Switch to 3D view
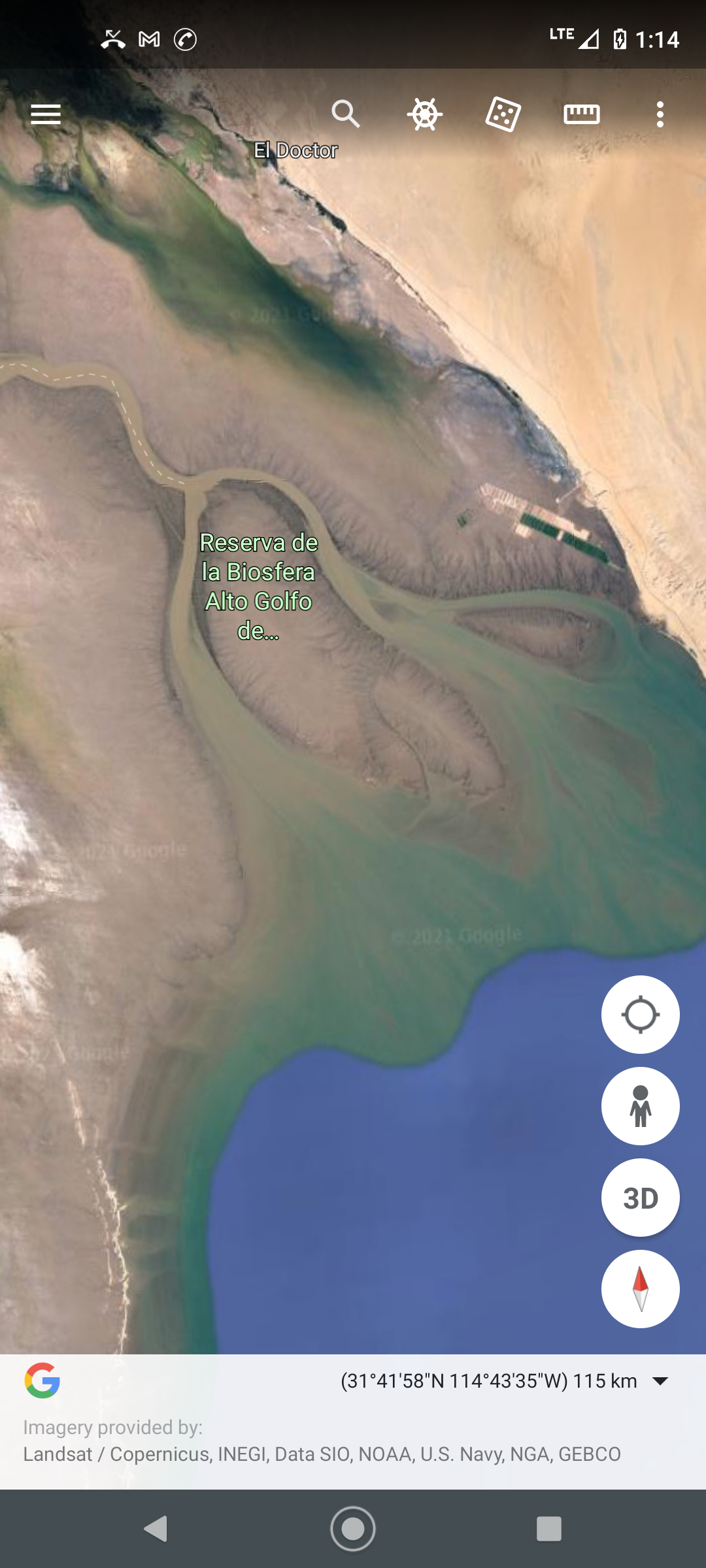The height and width of the screenshot is (1568, 706). pyautogui.click(x=640, y=1198)
